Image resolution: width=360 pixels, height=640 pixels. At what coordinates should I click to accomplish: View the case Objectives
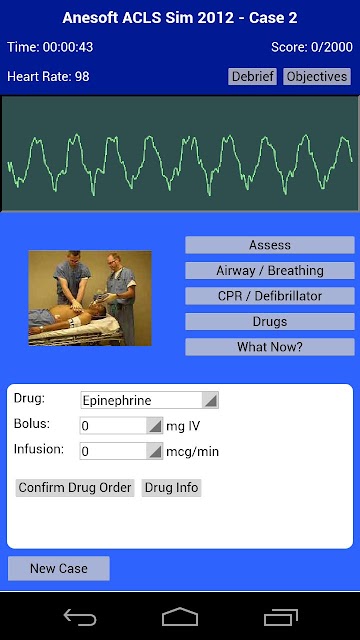pos(317,76)
